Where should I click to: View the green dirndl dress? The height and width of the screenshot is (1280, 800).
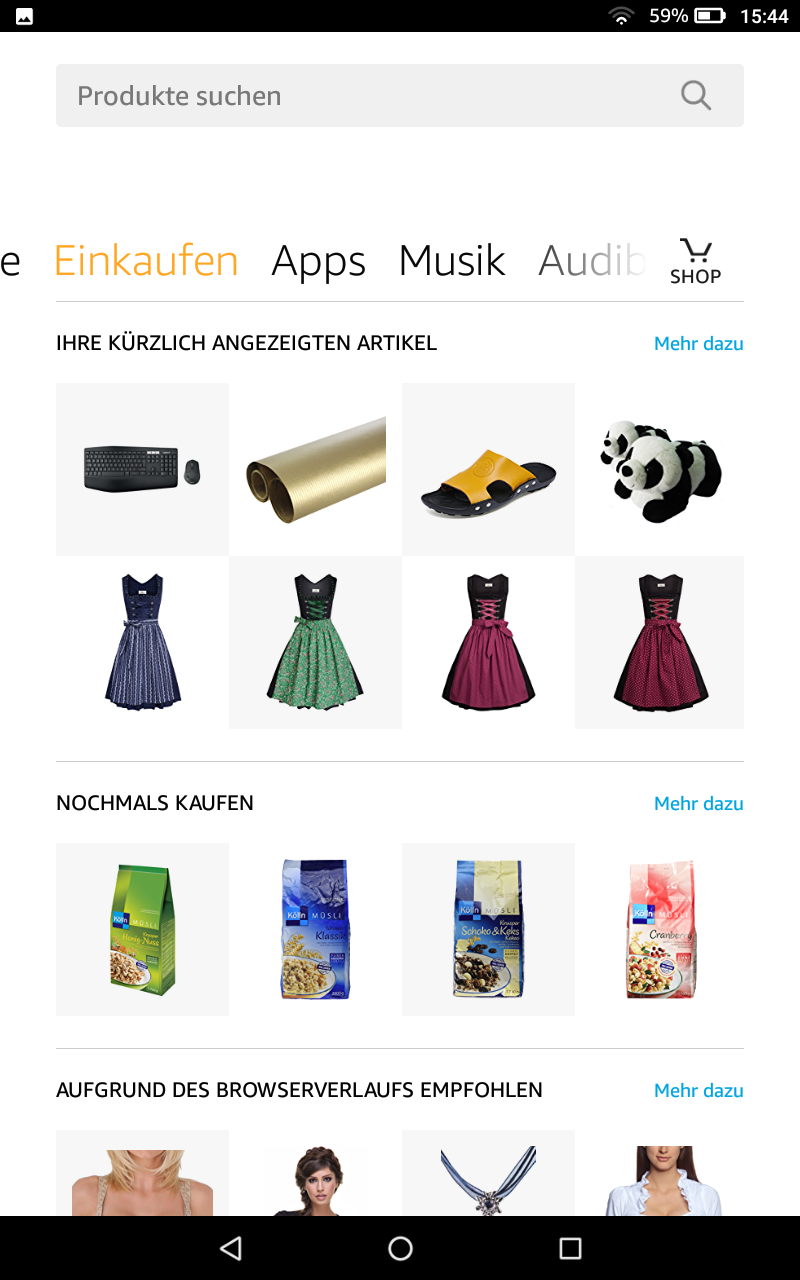pos(315,642)
